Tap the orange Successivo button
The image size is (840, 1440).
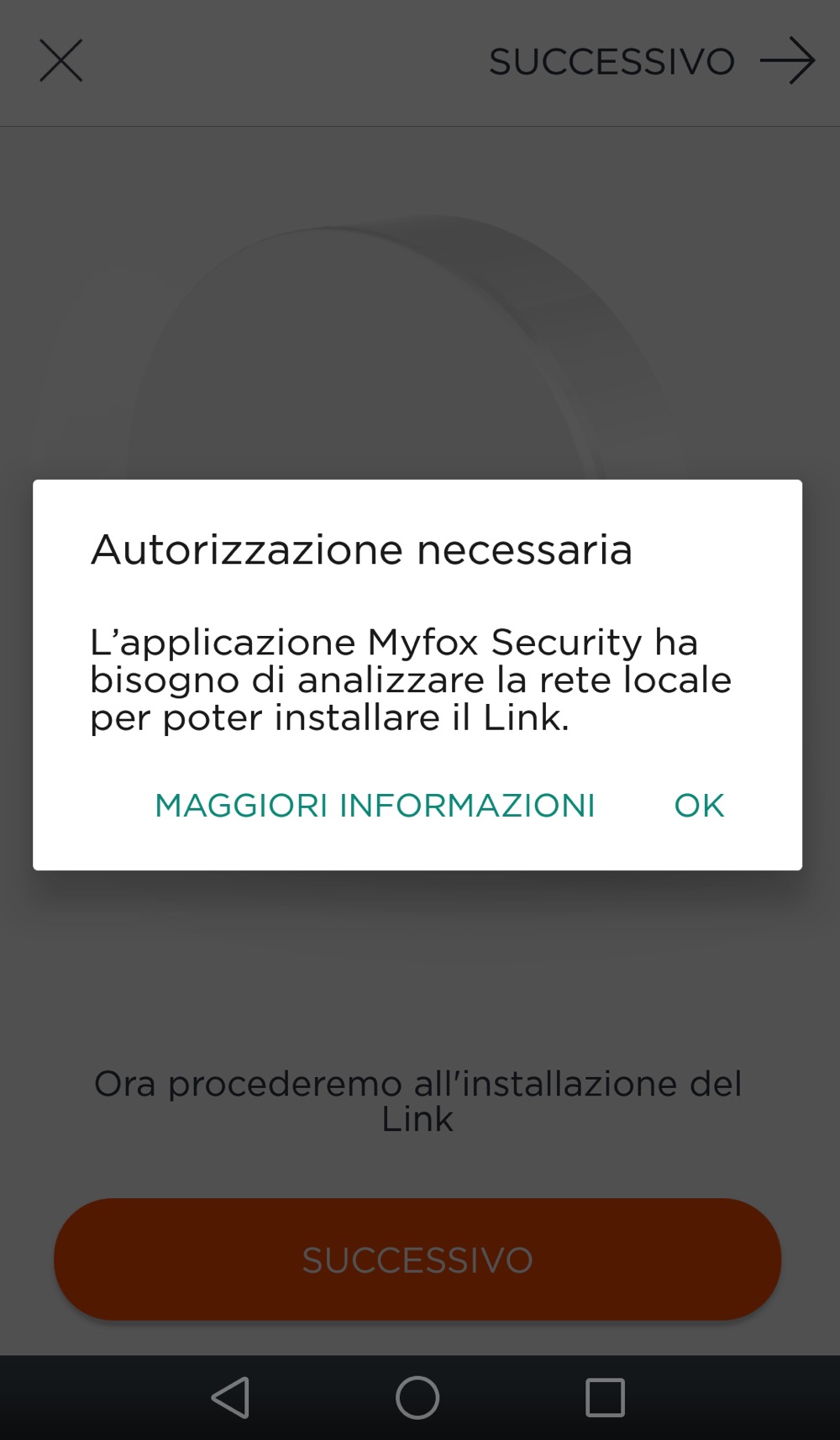coord(417,1259)
